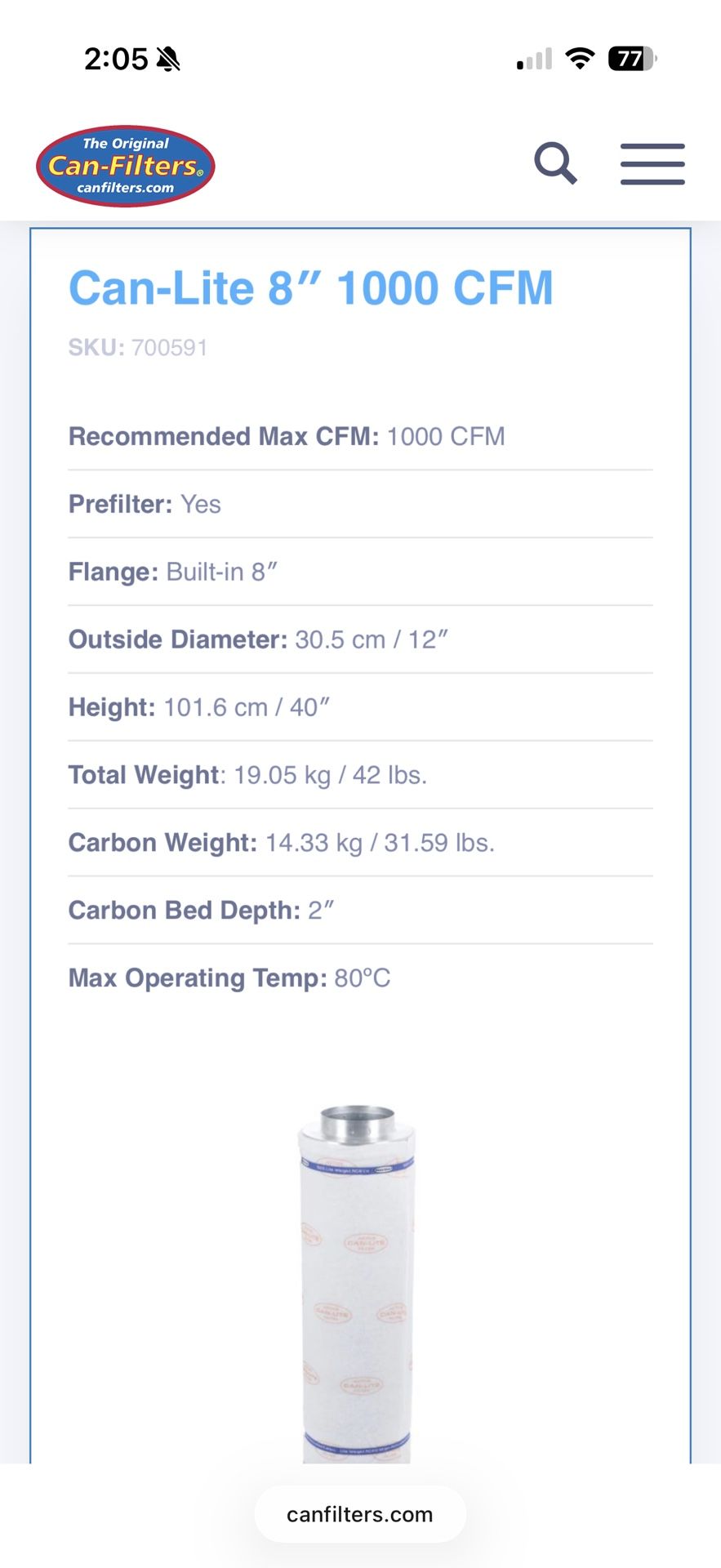Tap canfilters.com in the address bar
This screenshot has width=721, height=1568.
tap(359, 1514)
